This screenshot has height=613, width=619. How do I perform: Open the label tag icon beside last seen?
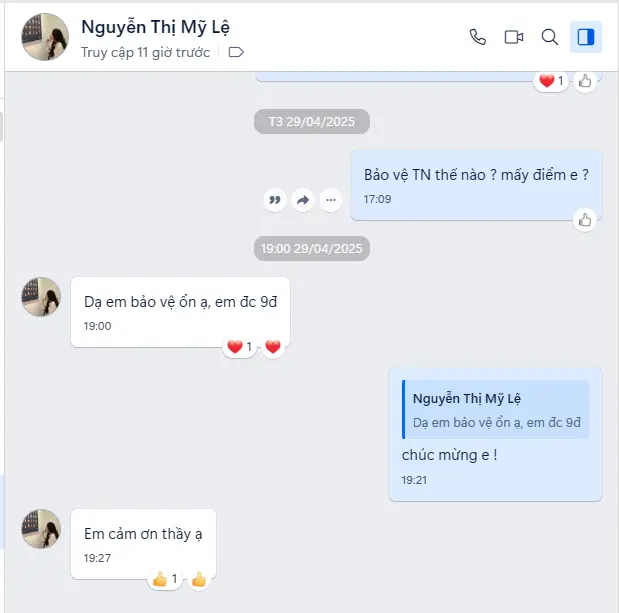click(236, 52)
